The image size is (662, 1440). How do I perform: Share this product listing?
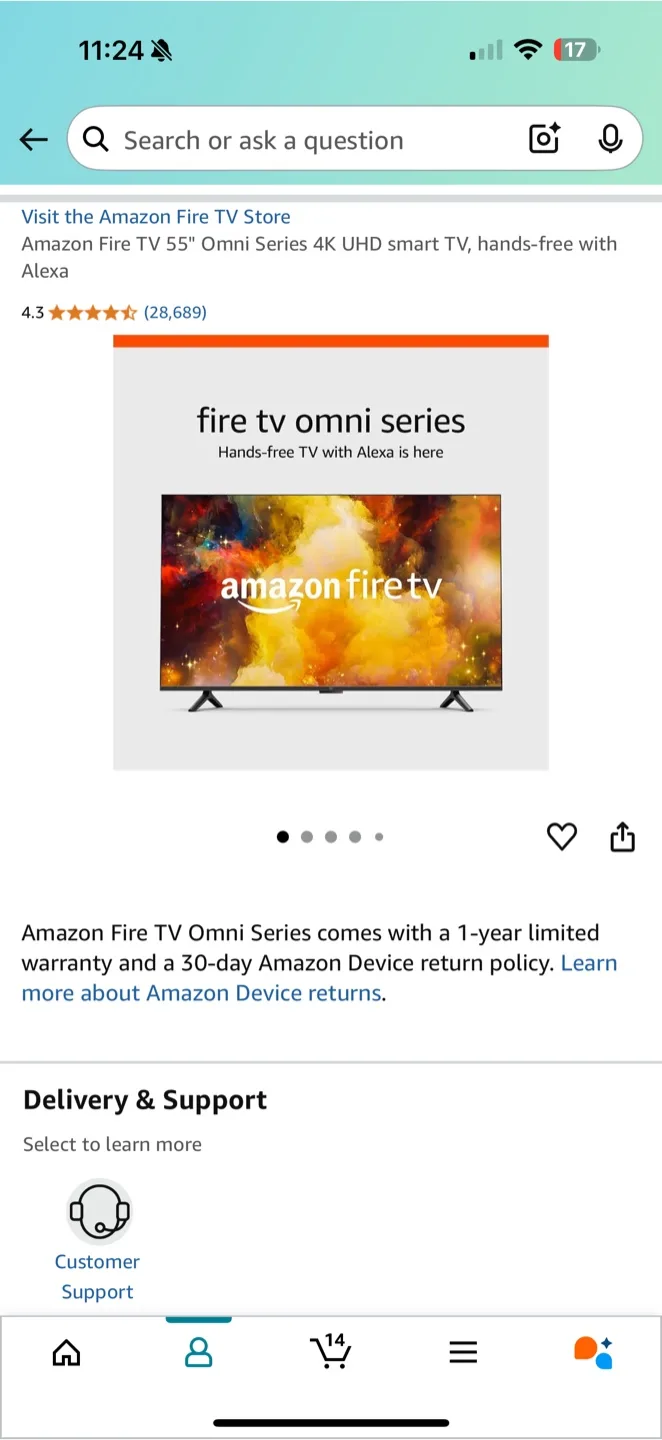(622, 836)
